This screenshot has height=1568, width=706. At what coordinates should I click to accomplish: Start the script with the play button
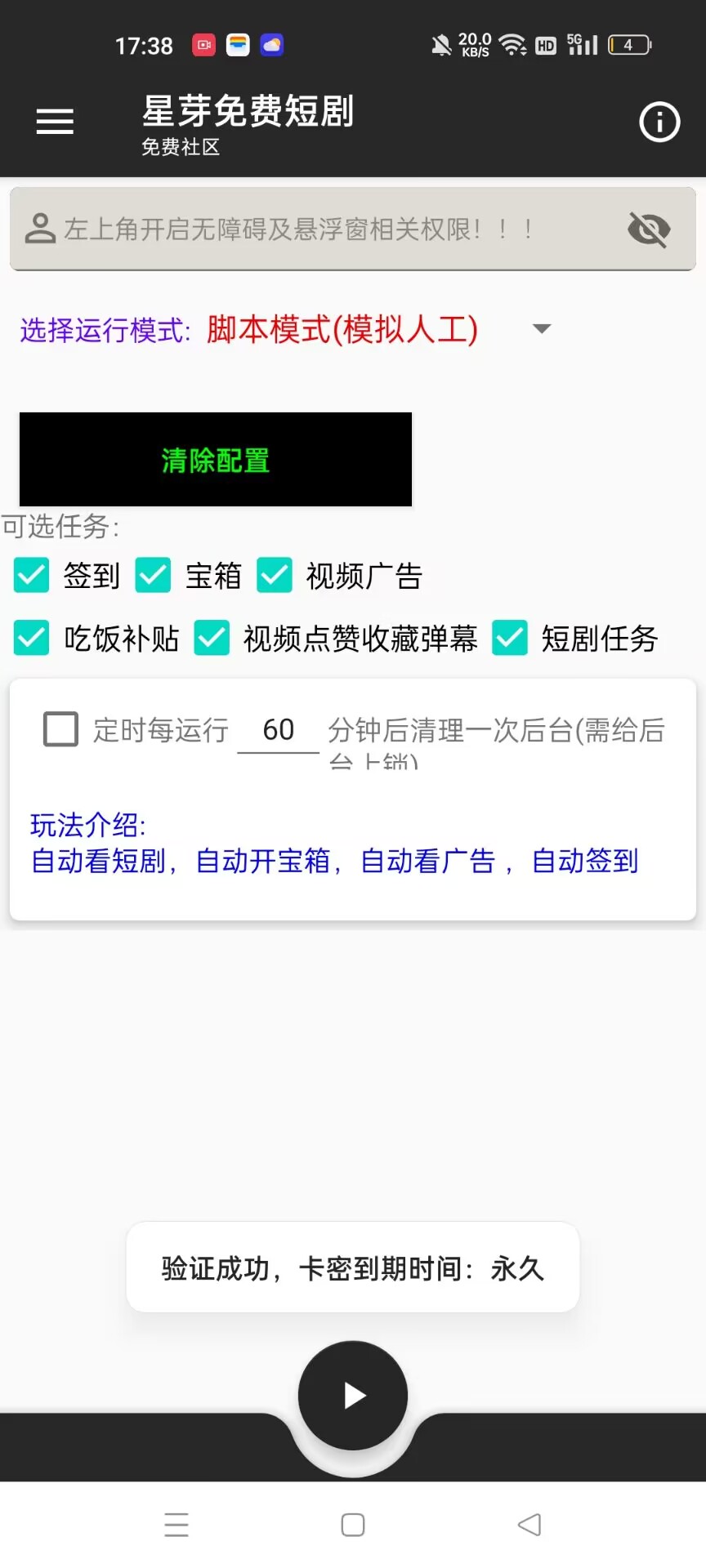coord(353,1396)
